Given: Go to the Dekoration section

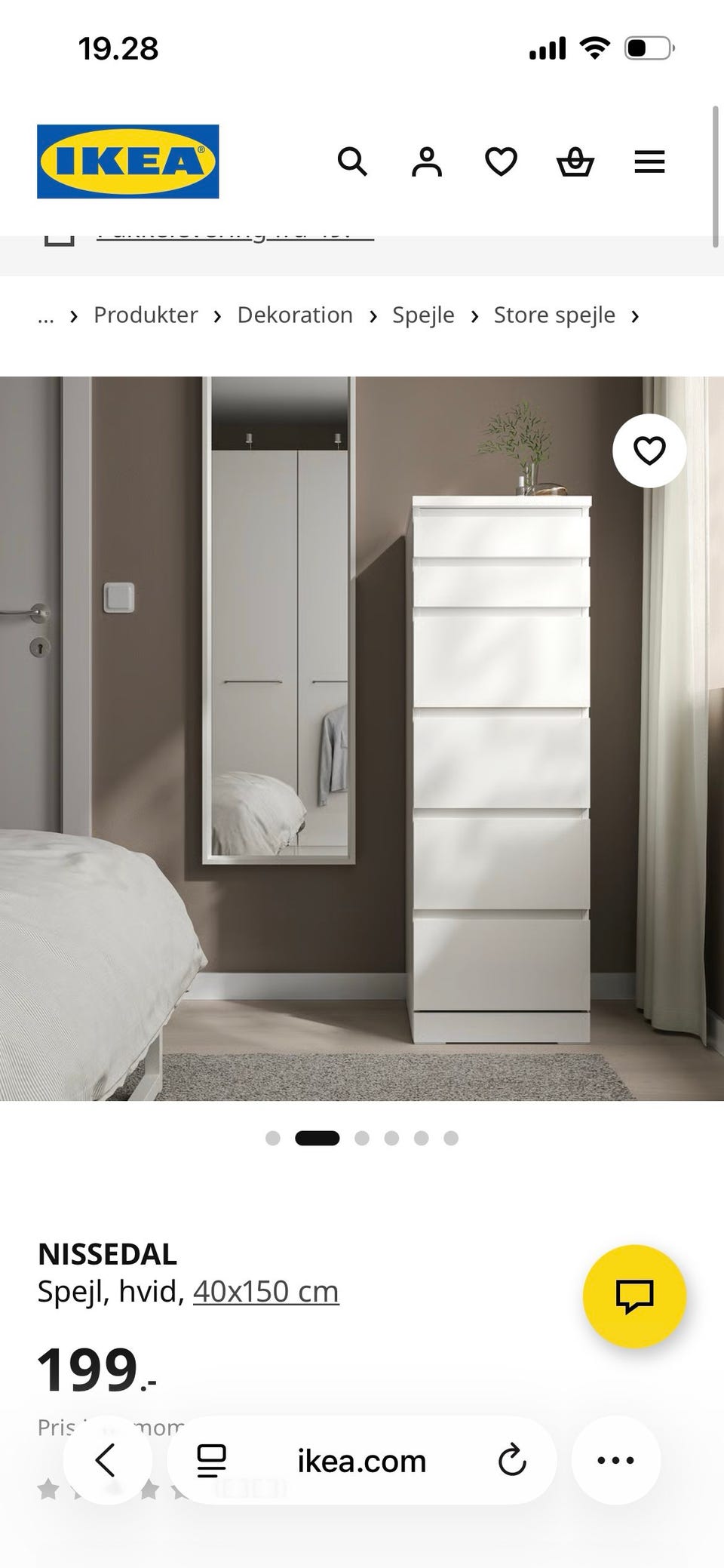Looking at the screenshot, I should [295, 315].
